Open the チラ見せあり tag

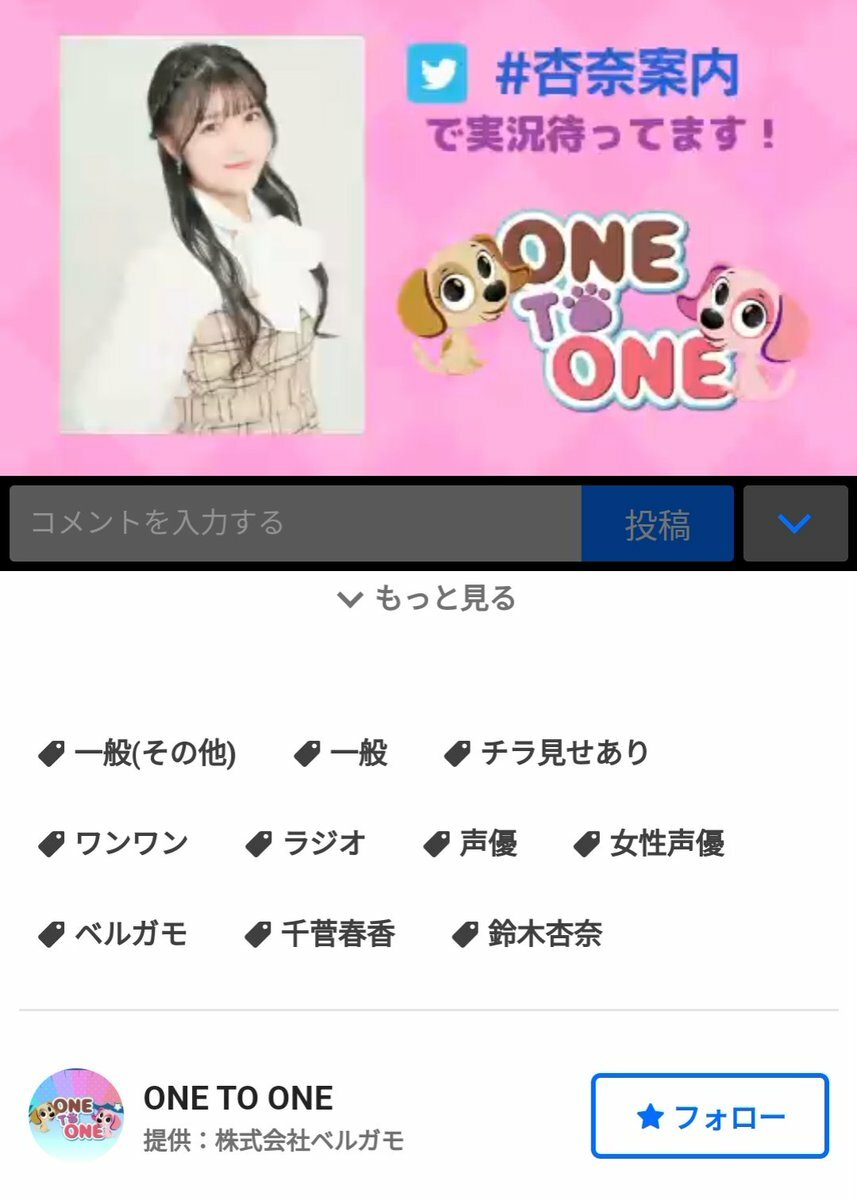click(x=547, y=753)
